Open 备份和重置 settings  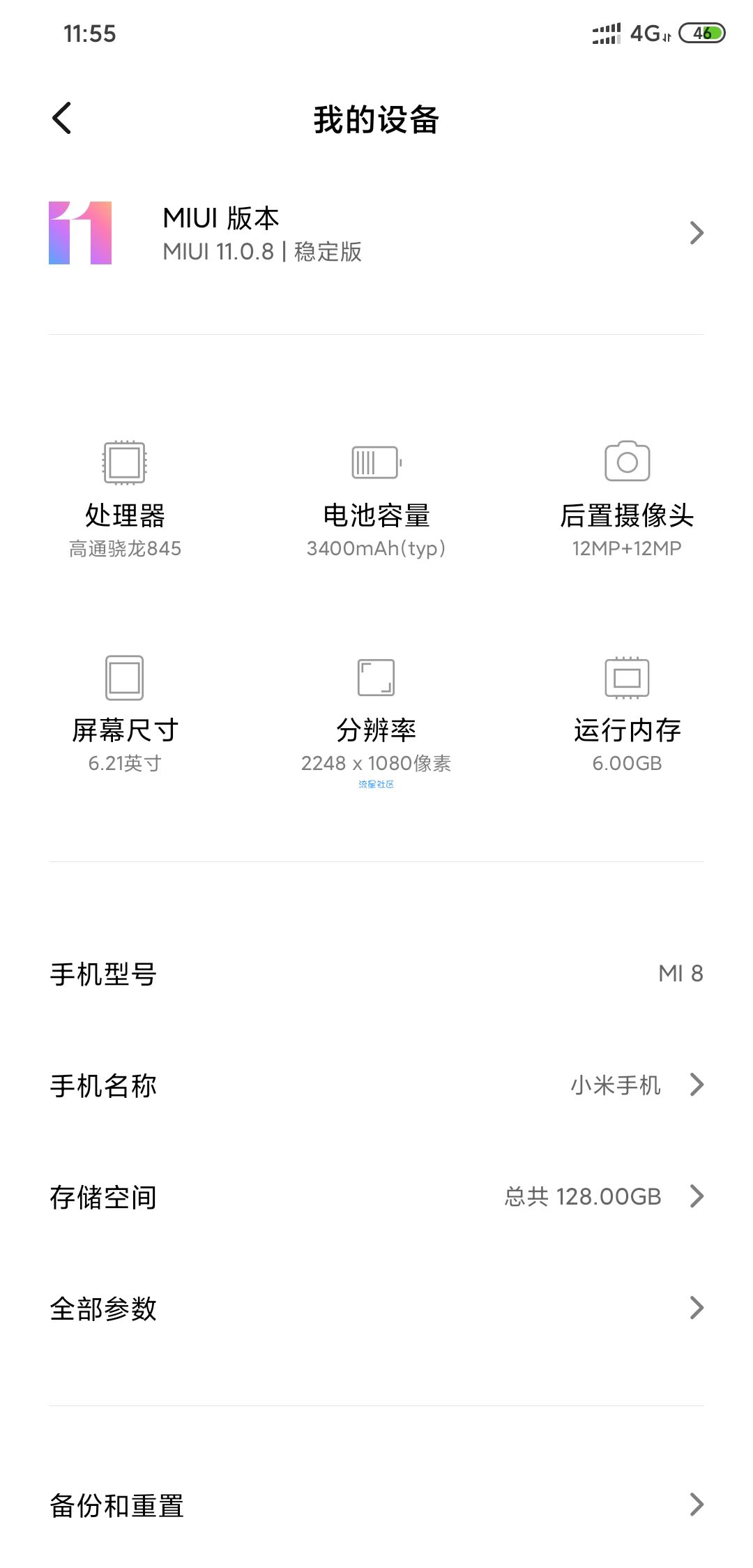[x=376, y=1505]
